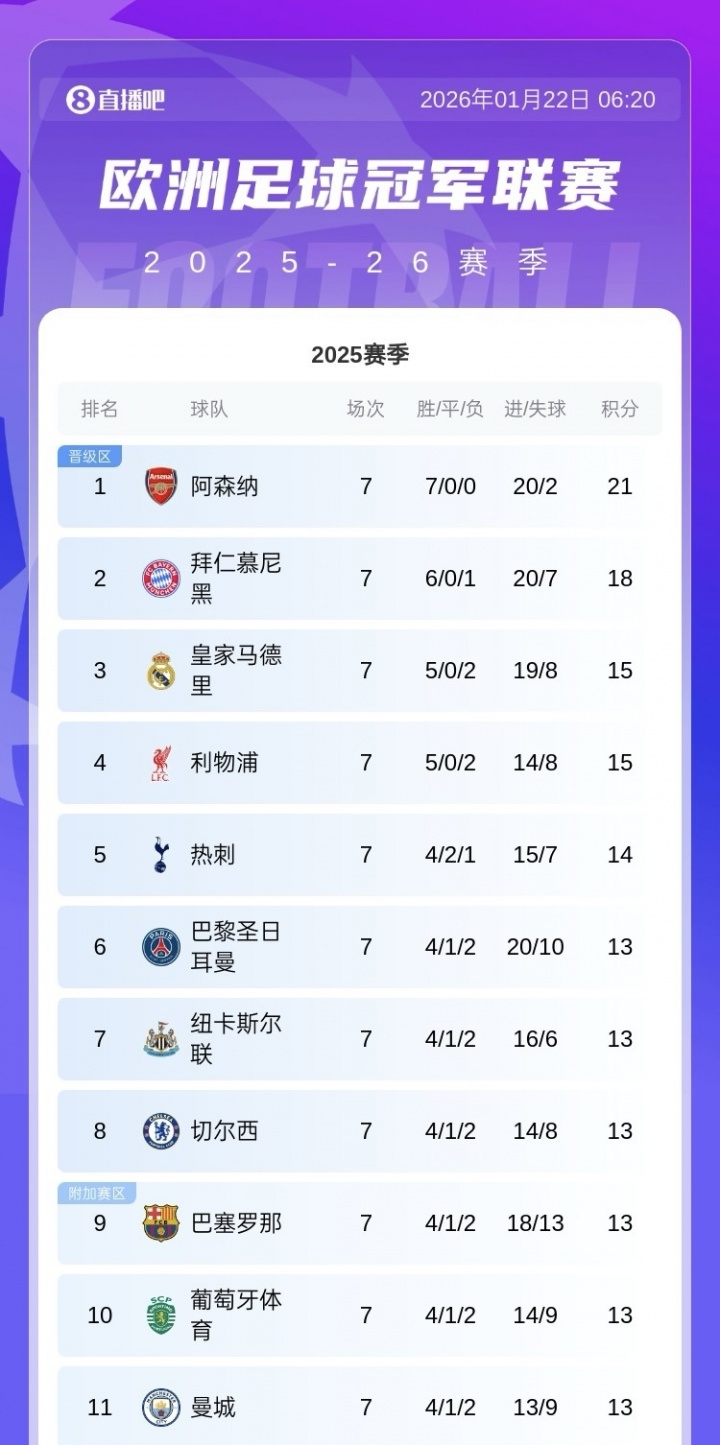This screenshot has width=720, height=1445.
Task: Click the 进/失球 column header
Action: 536,409
